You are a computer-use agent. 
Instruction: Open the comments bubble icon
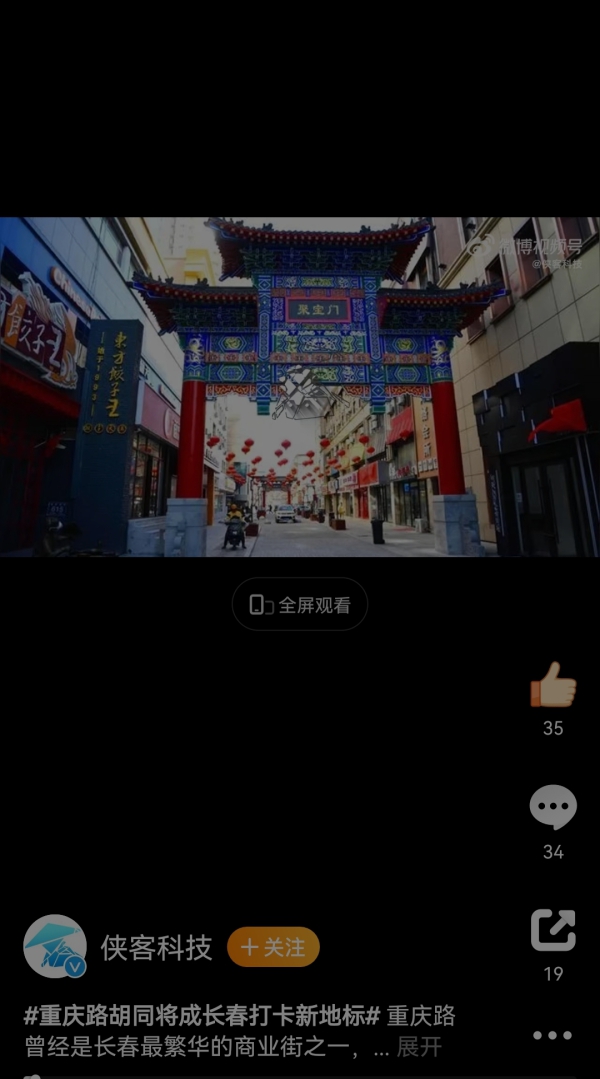coord(553,809)
